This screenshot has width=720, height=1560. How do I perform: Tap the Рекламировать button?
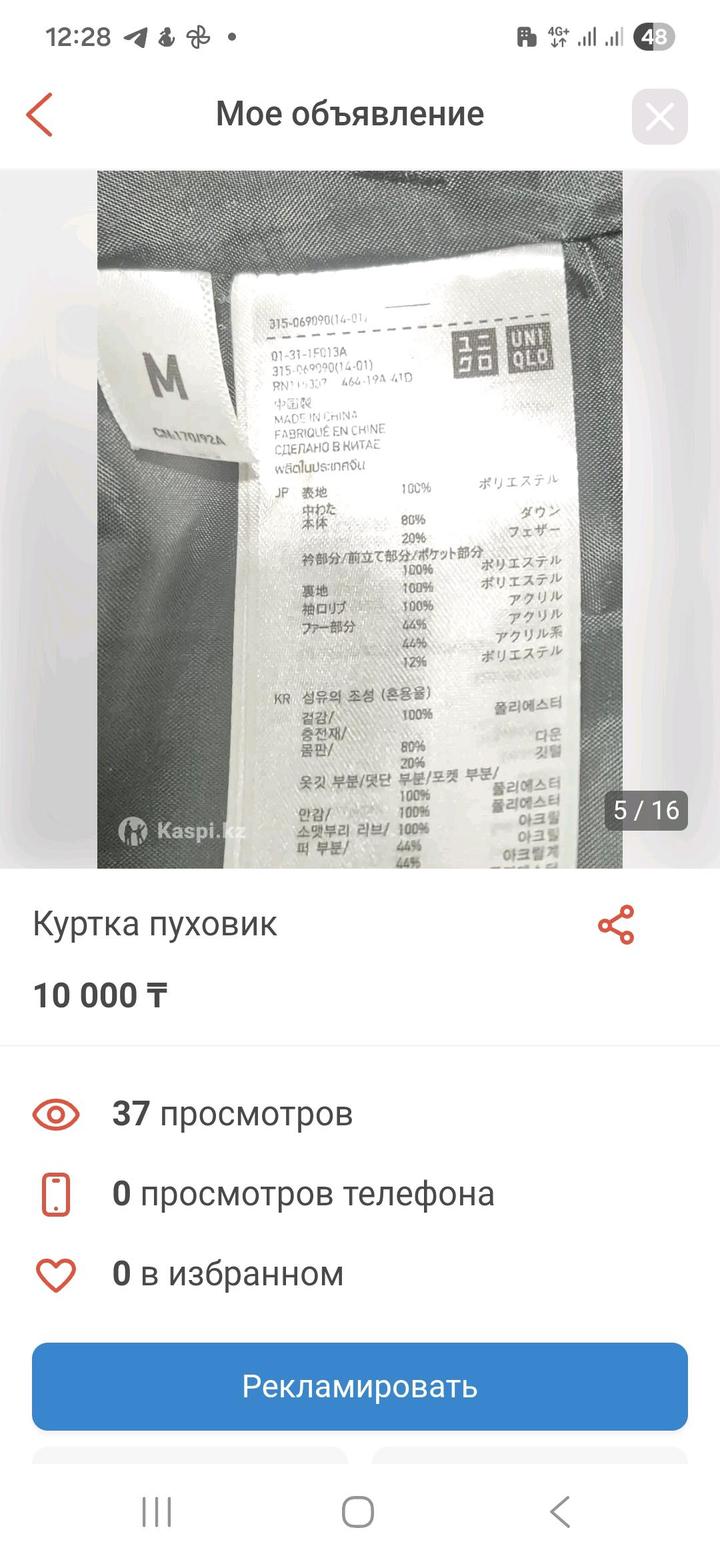(x=360, y=1386)
